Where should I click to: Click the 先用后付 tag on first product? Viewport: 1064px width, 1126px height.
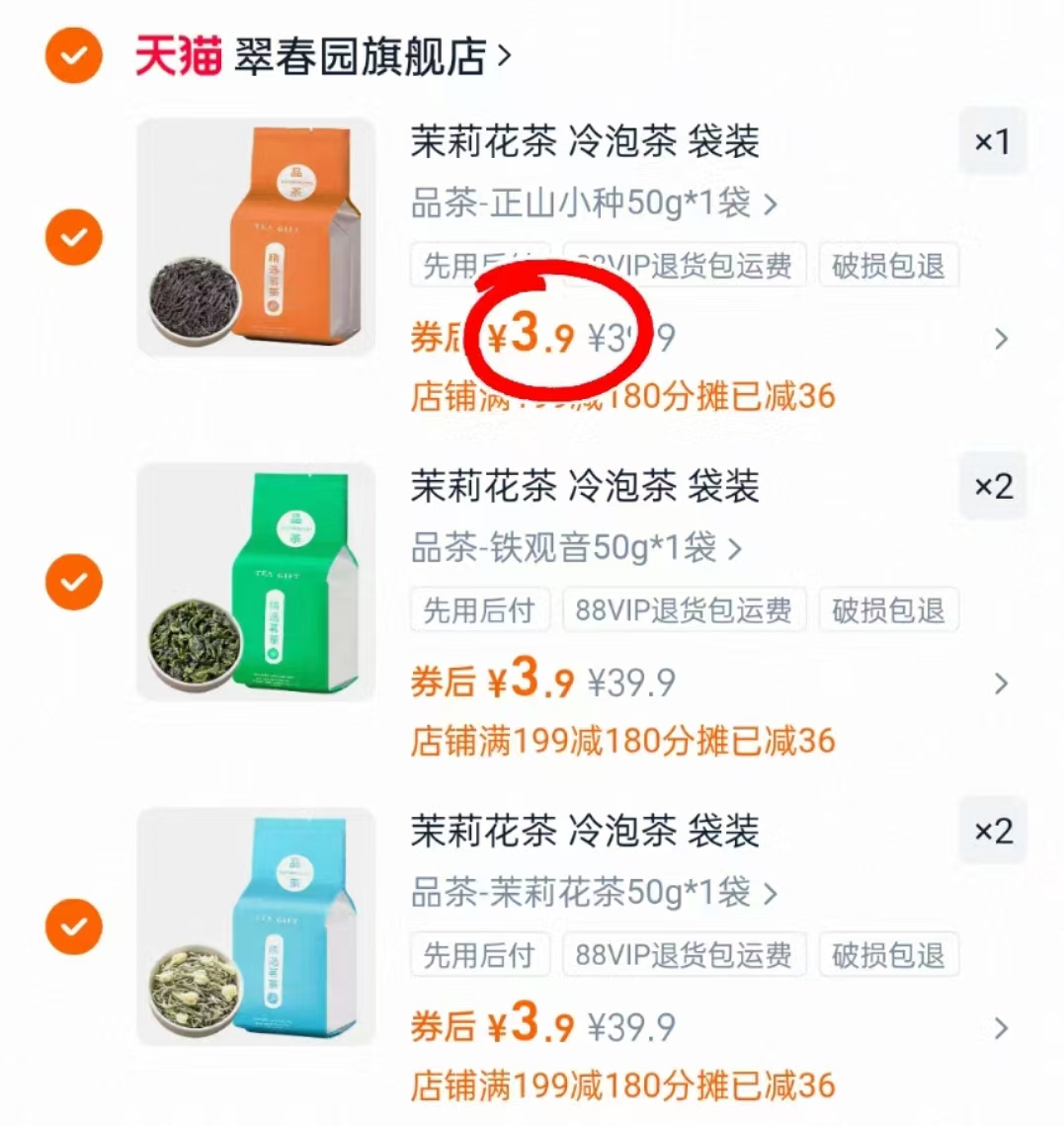(x=480, y=265)
